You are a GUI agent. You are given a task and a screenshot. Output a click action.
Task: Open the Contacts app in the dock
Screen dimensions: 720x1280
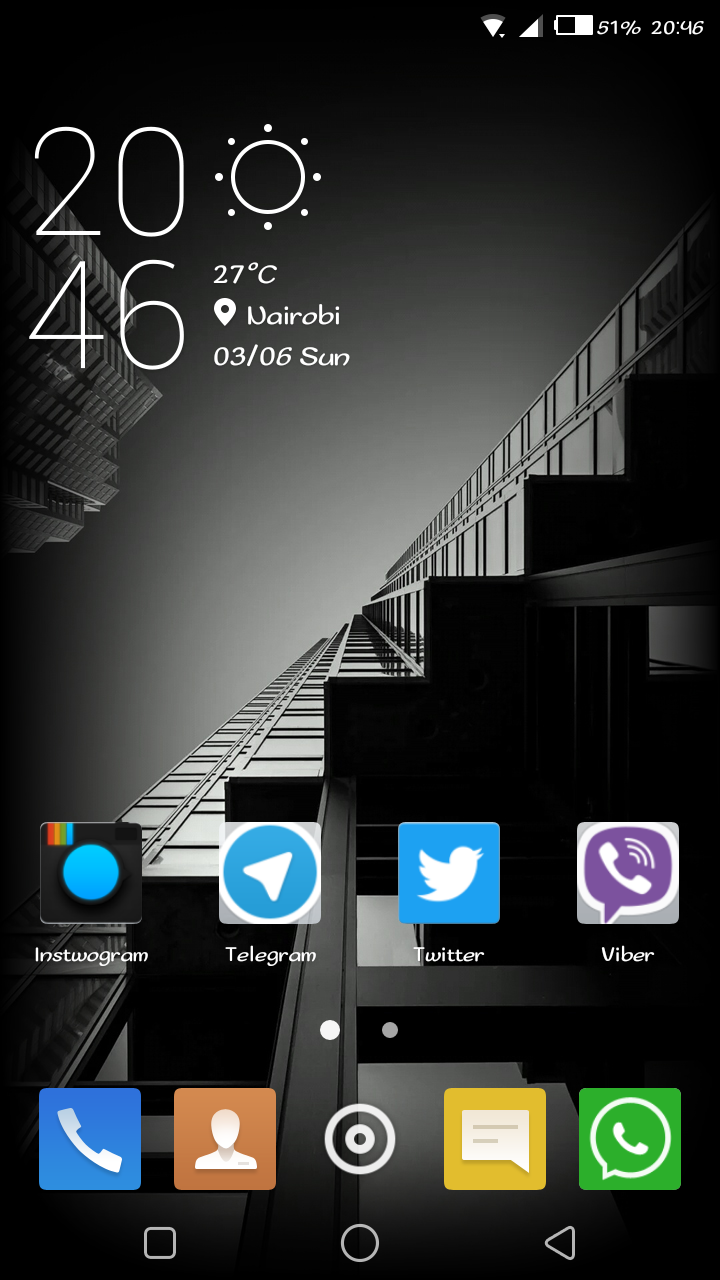[x=225, y=1139]
